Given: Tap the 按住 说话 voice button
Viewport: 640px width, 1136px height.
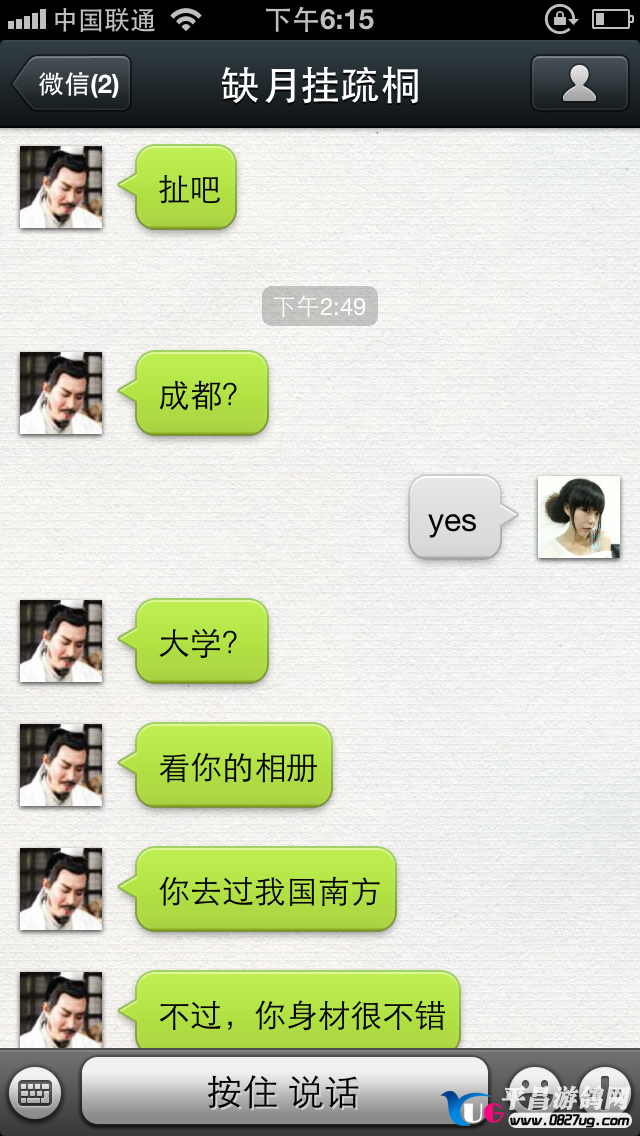Looking at the screenshot, I should pos(284,1092).
